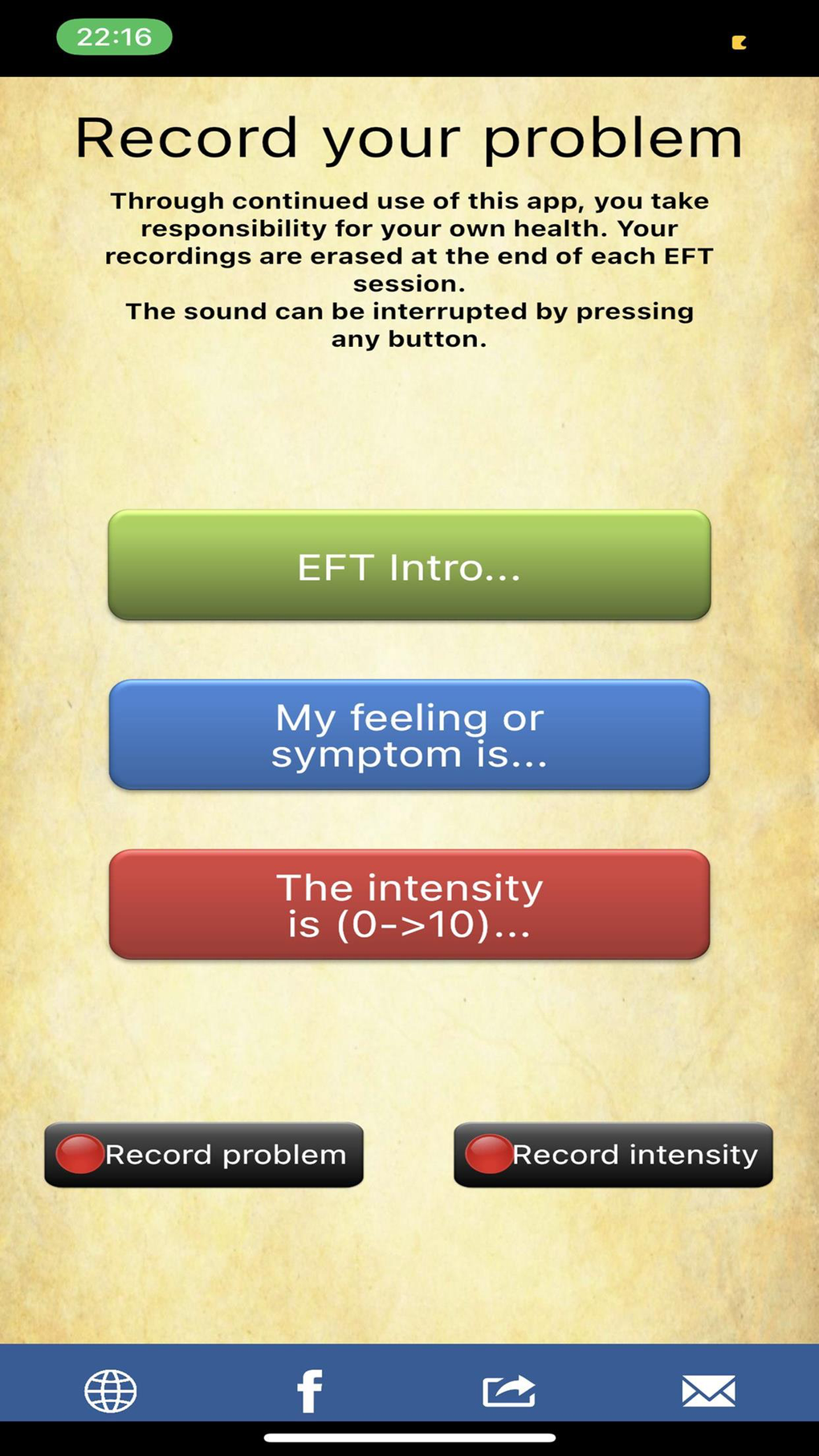Tap the yellow indicator in the status bar
This screenshot has height=1456, width=819.
[x=740, y=43]
